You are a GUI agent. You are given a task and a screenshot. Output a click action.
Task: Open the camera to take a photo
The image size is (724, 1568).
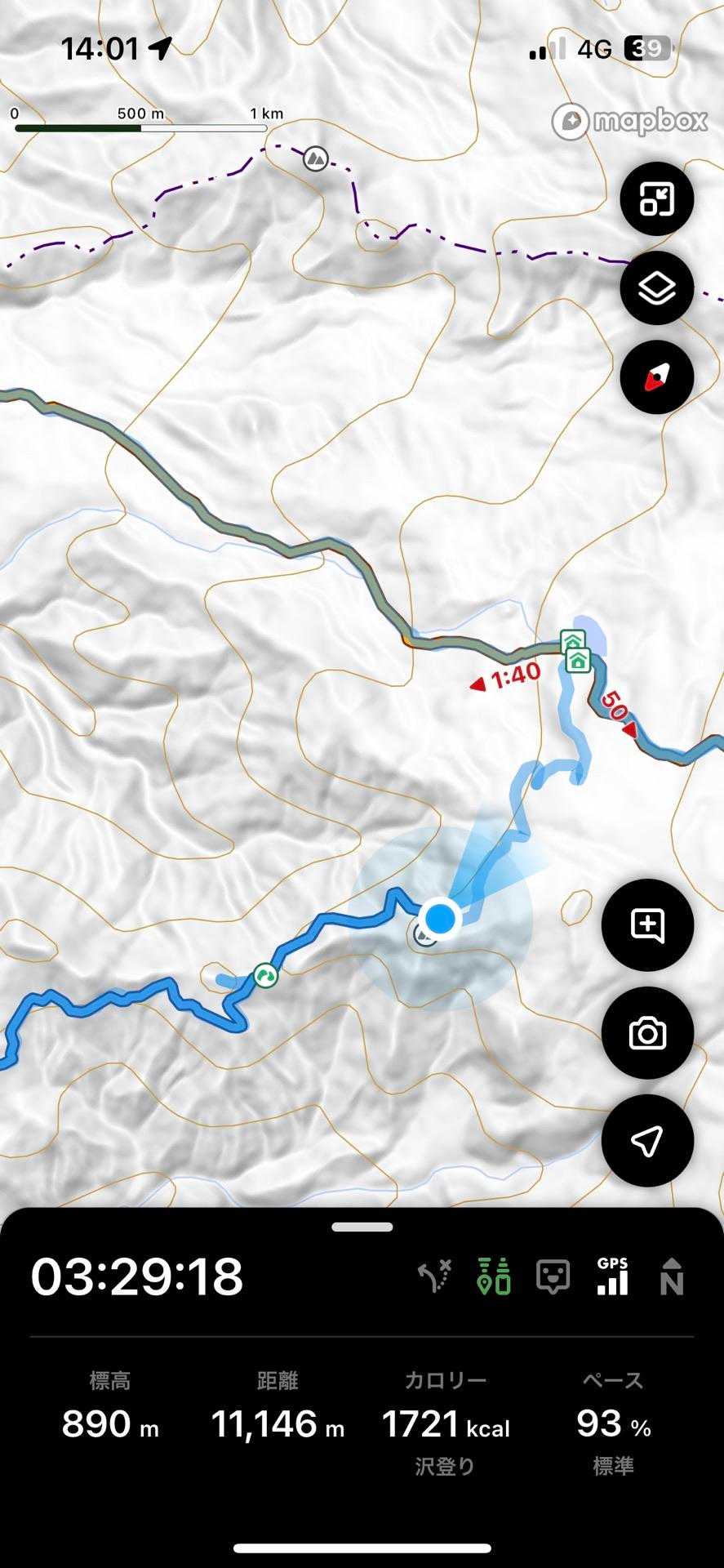pyautogui.click(x=647, y=1033)
